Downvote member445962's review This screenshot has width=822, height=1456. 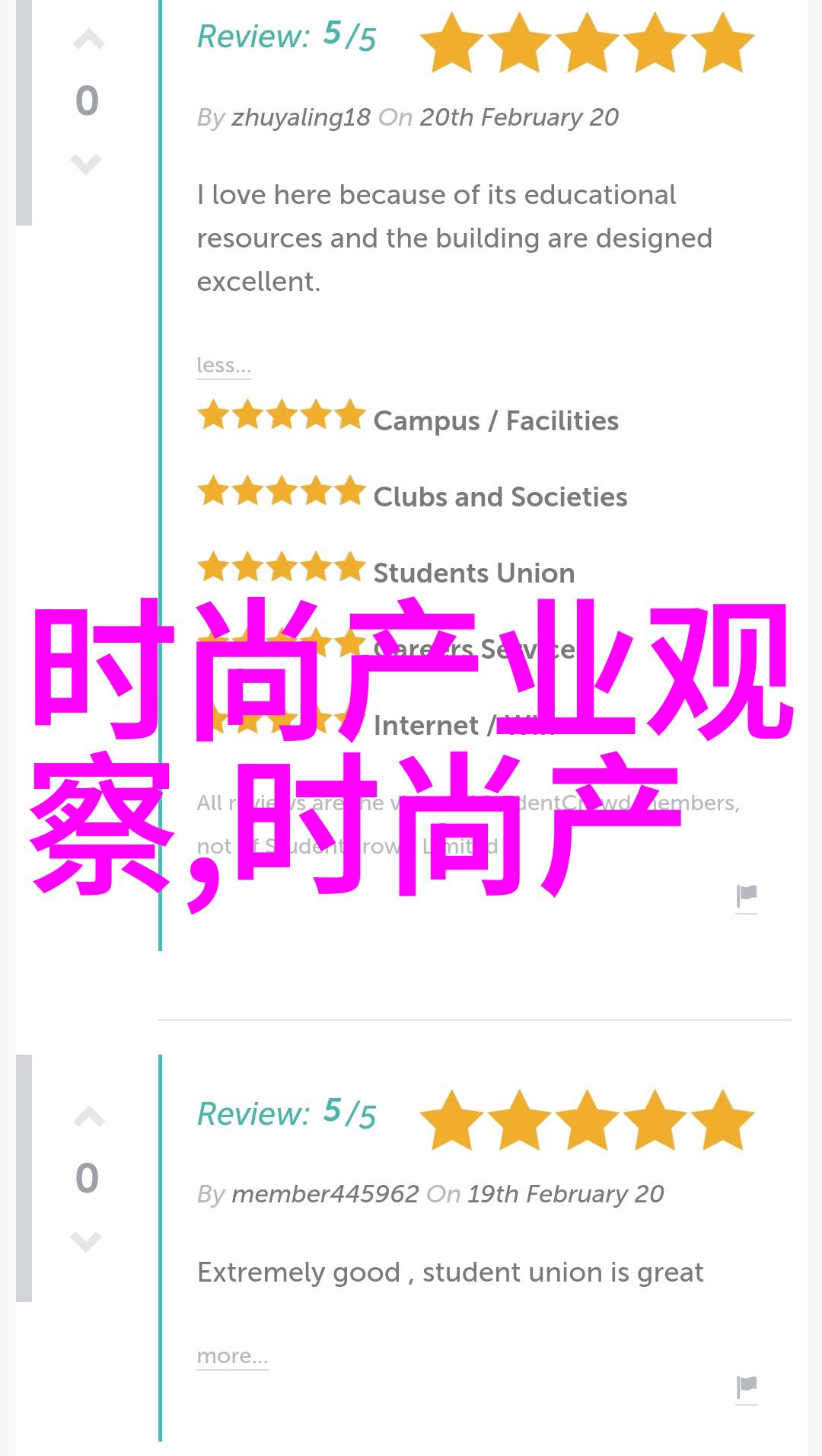tap(86, 1240)
